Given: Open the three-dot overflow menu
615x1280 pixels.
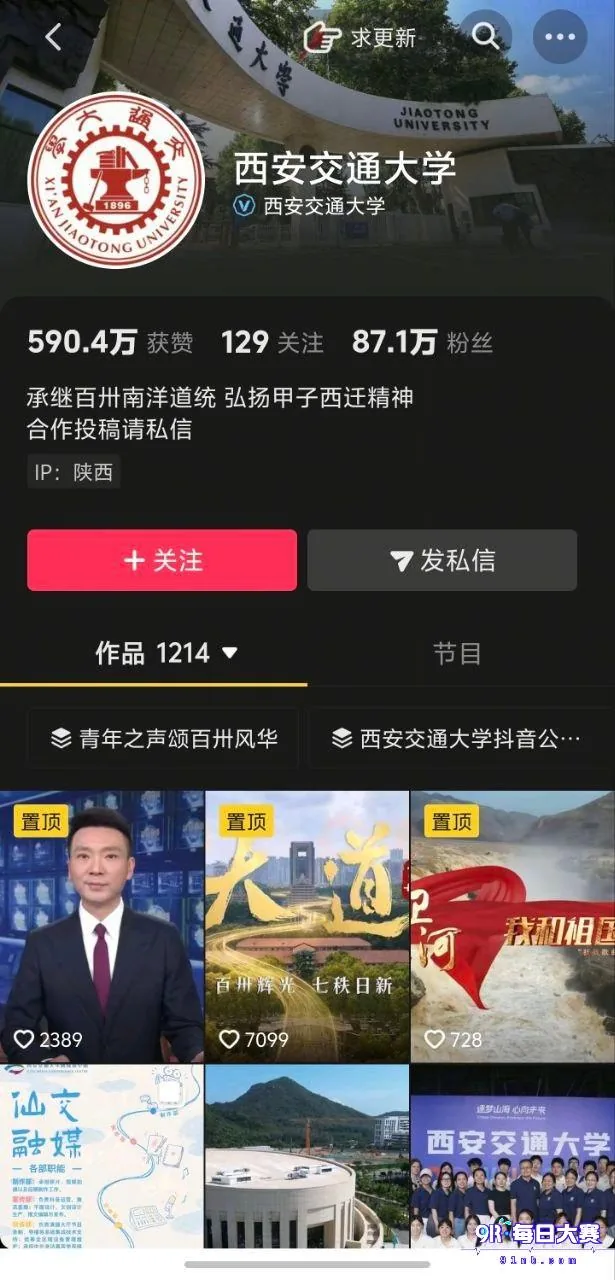Looking at the screenshot, I should tap(560, 37).
